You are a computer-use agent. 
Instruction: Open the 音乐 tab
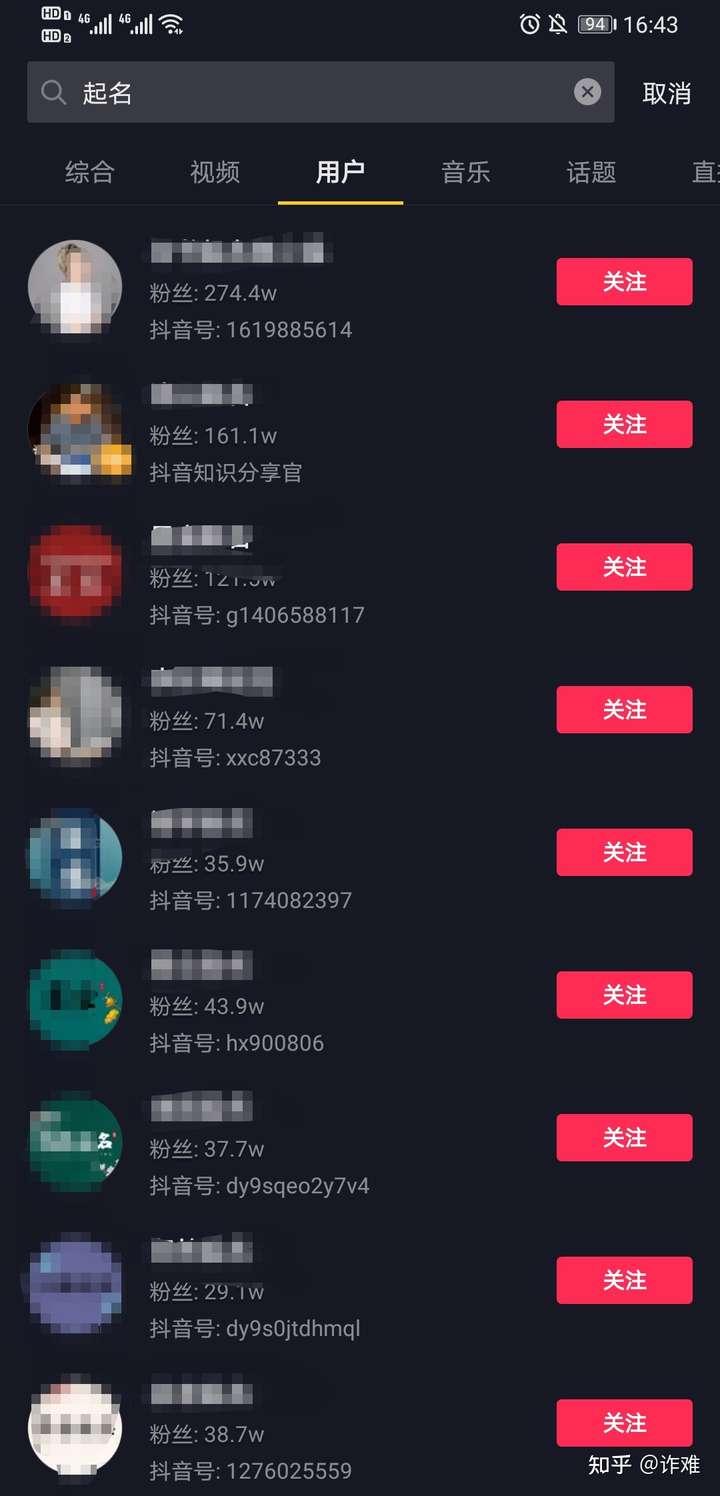(x=466, y=172)
